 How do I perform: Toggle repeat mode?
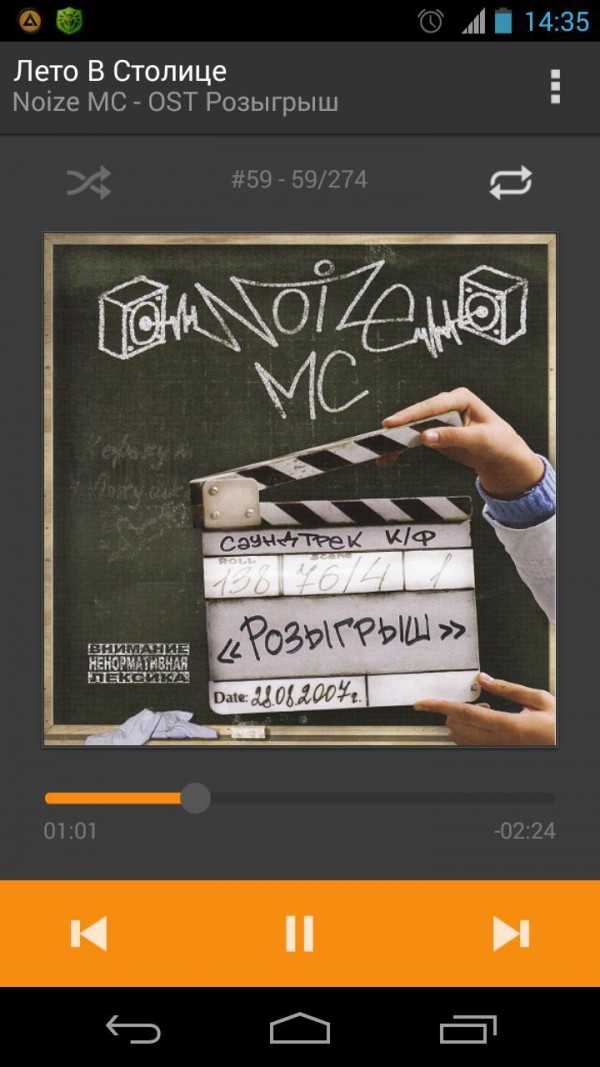[x=510, y=182]
